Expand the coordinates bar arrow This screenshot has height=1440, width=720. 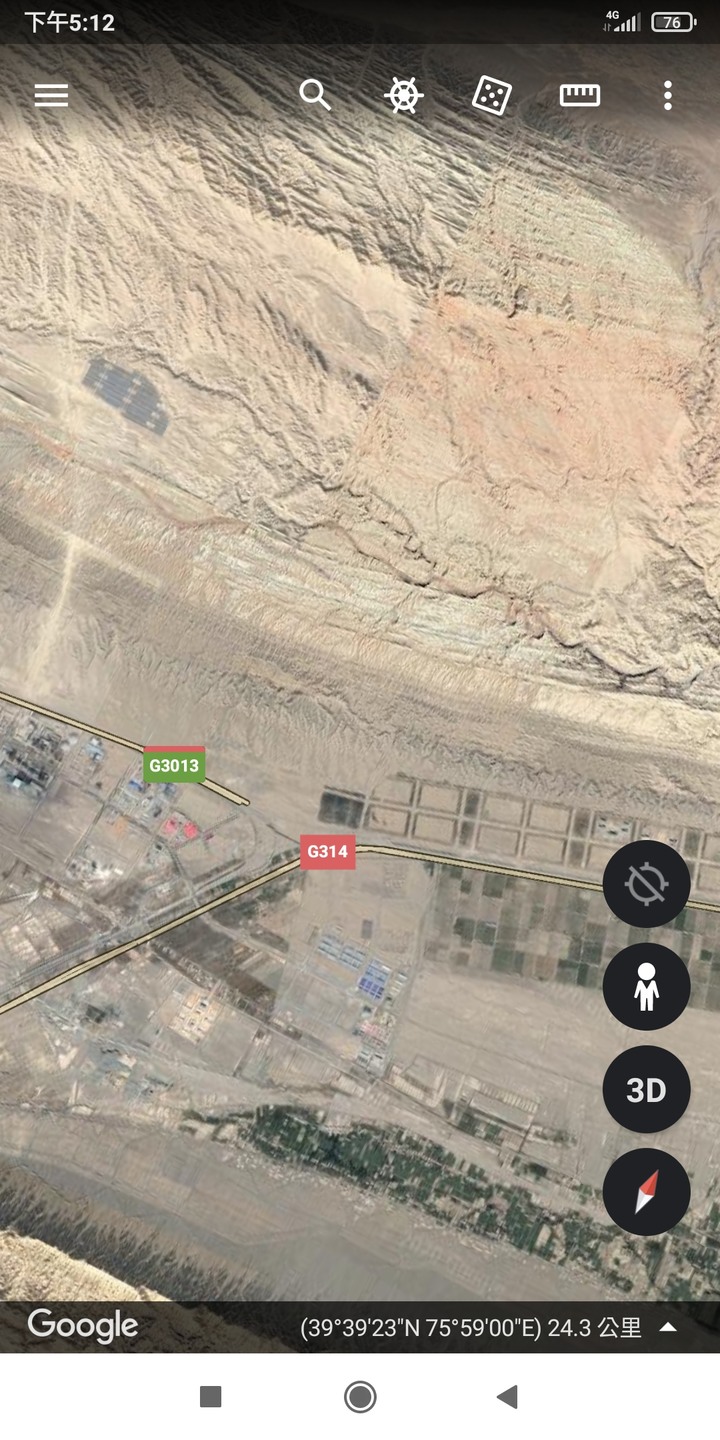click(668, 1328)
